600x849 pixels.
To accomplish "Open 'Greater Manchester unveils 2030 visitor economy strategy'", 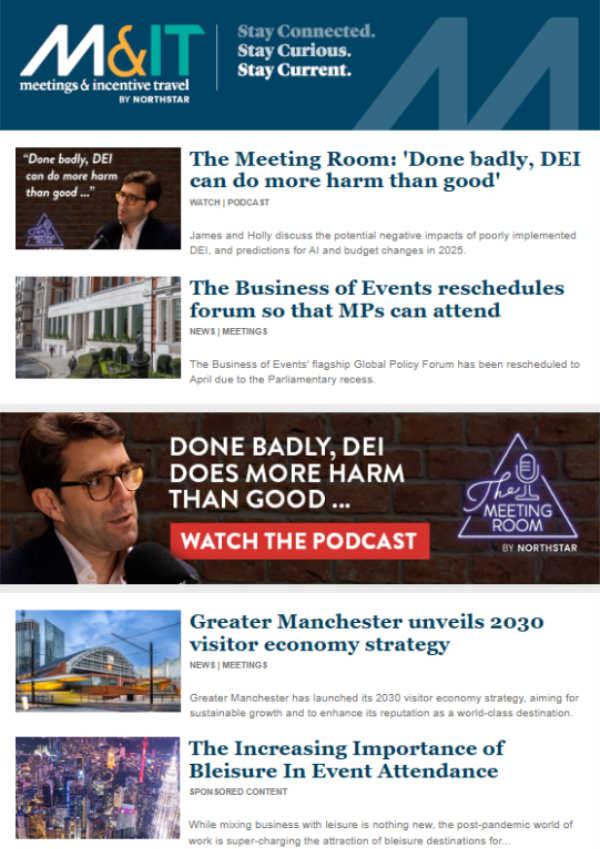I will pyautogui.click(x=366, y=633).
